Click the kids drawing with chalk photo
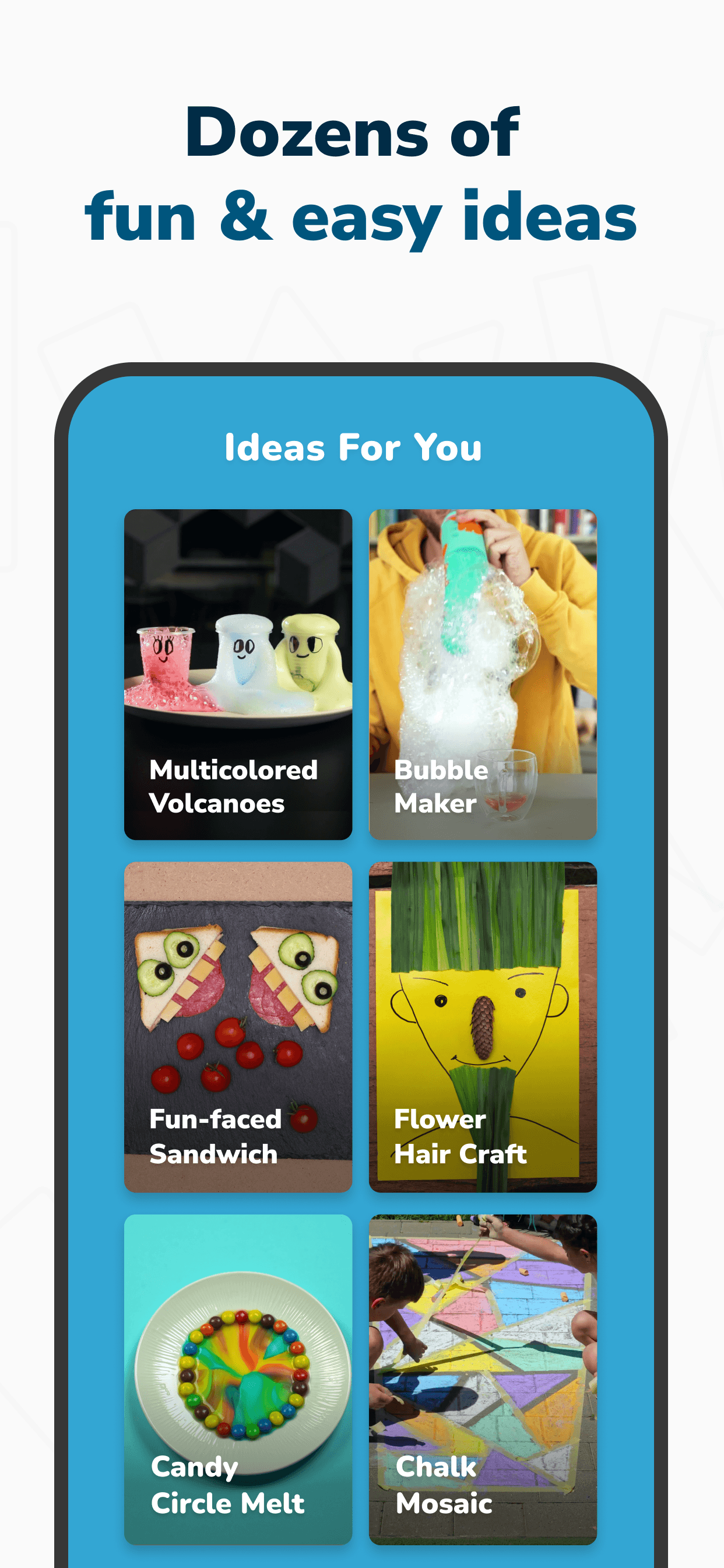 pyautogui.click(x=483, y=1327)
